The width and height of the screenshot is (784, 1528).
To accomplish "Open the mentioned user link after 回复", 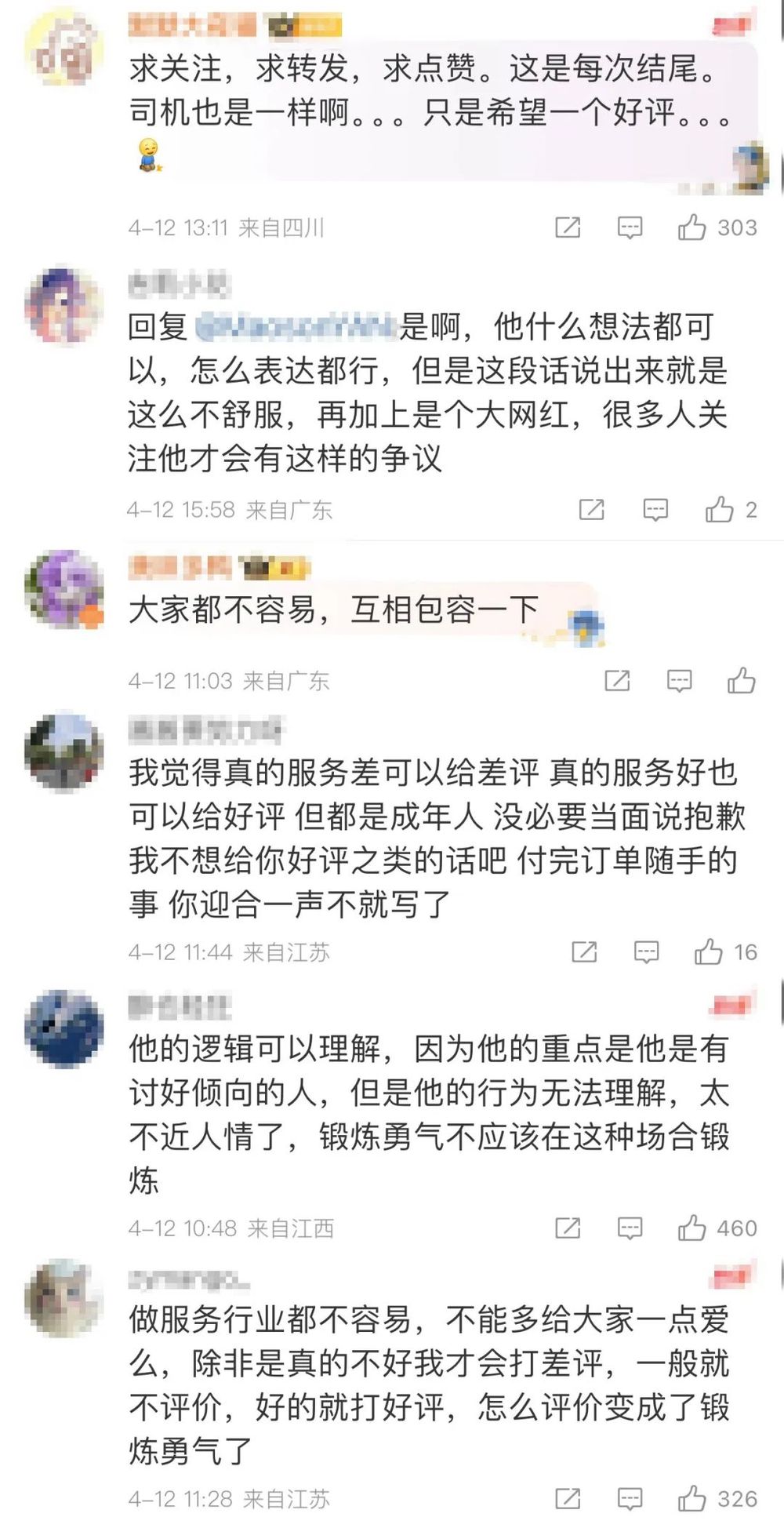I will click(295, 326).
